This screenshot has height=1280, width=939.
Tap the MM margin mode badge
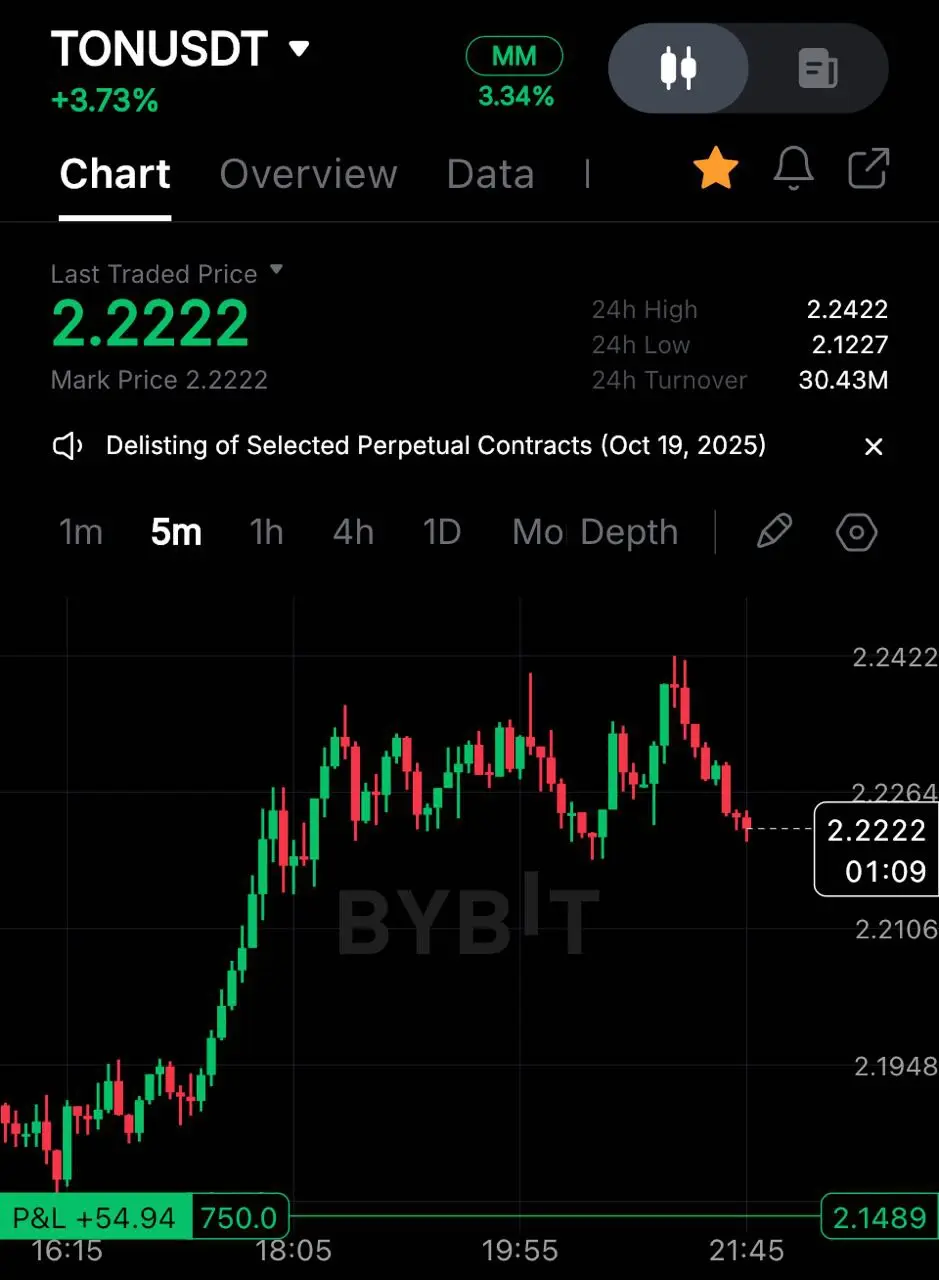click(514, 57)
